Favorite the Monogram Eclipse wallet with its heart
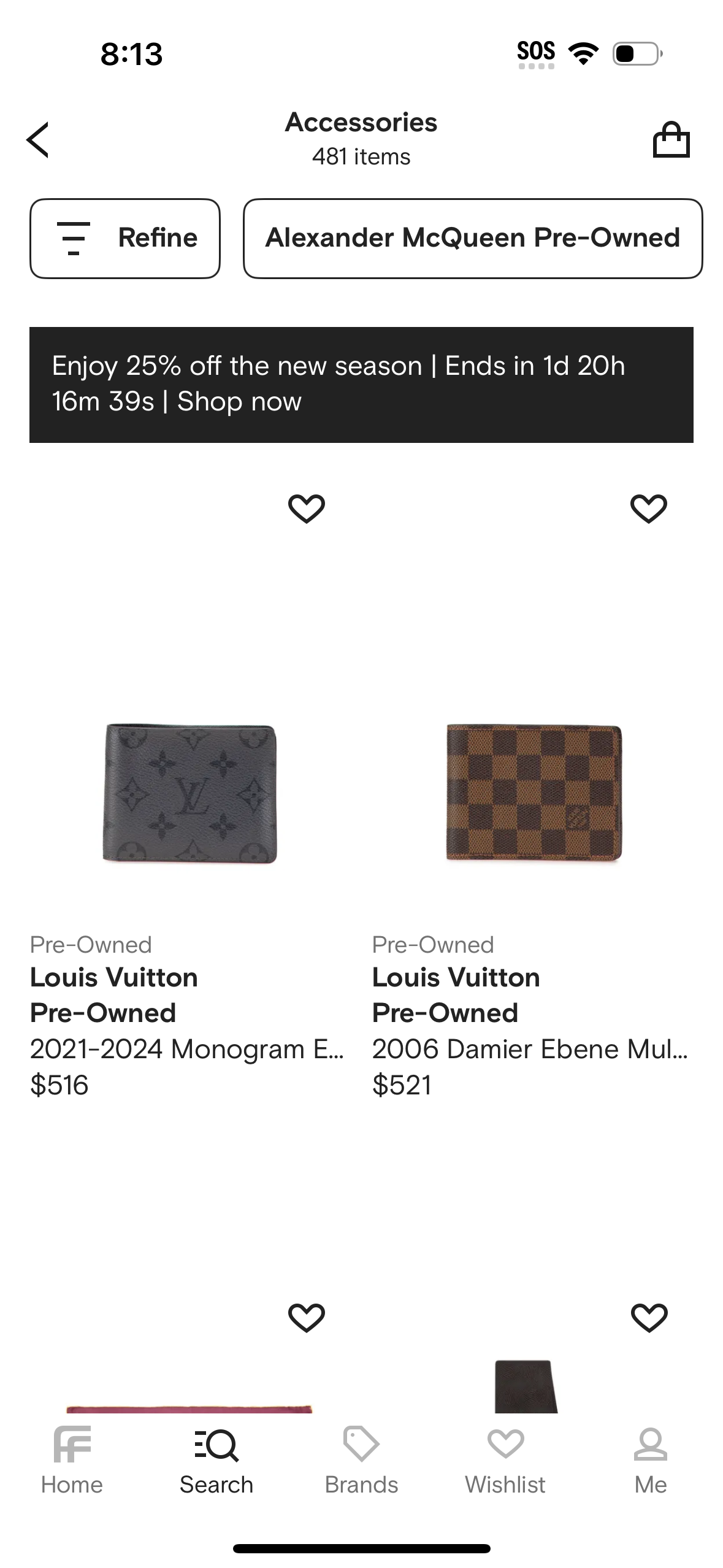Image resolution: width=723 pixels, height=1568 pixels. 307,507
